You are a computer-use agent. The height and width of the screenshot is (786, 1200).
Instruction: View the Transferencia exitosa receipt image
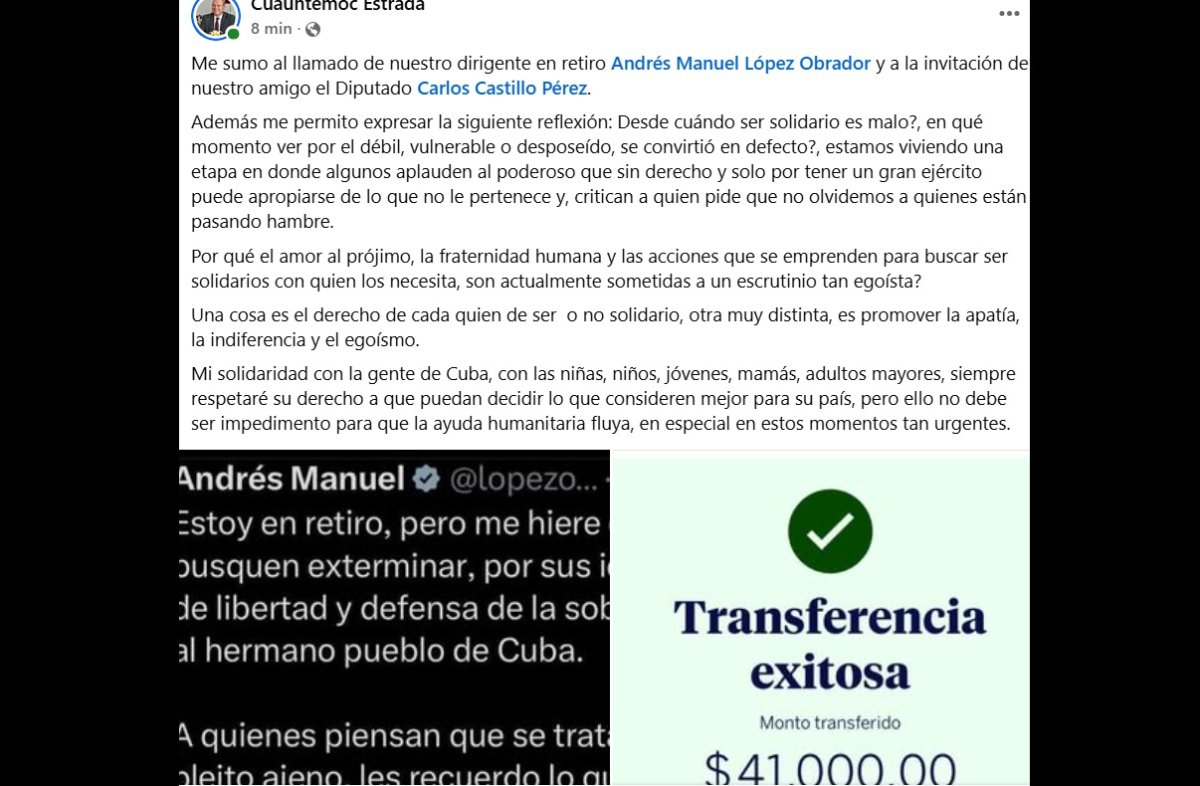click(819, 618)
